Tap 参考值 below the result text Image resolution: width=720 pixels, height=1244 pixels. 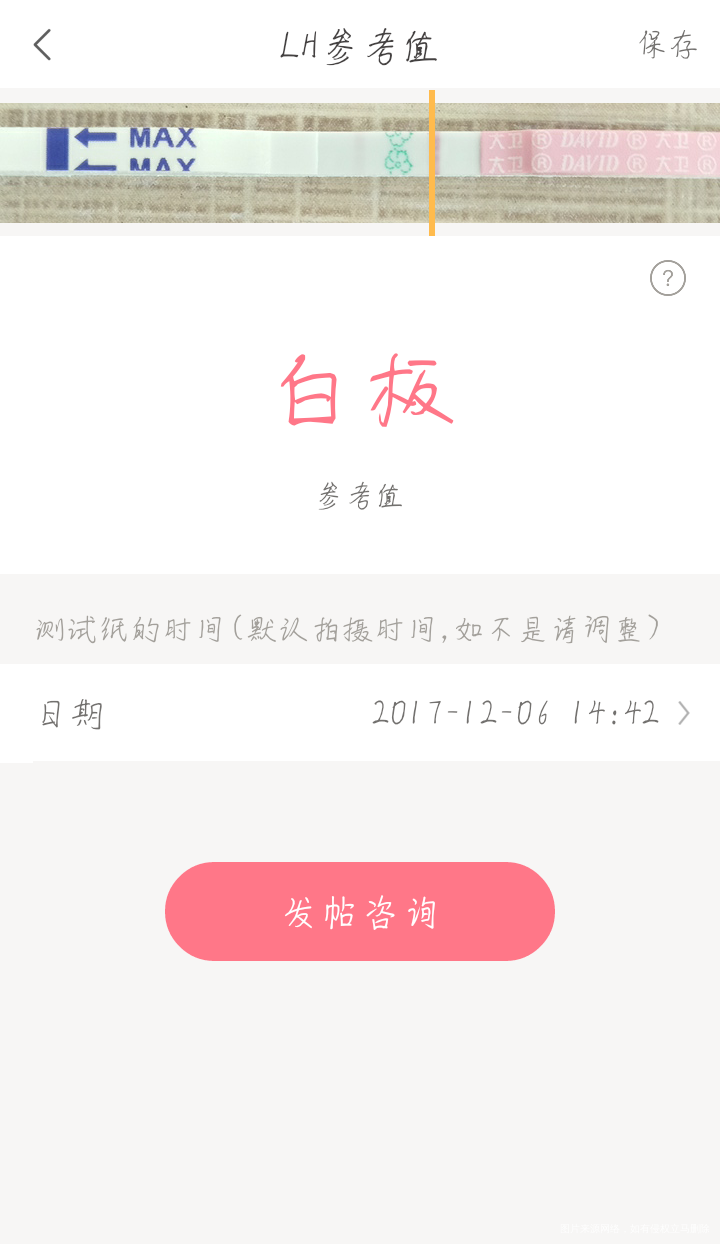[x=361, y=495]
